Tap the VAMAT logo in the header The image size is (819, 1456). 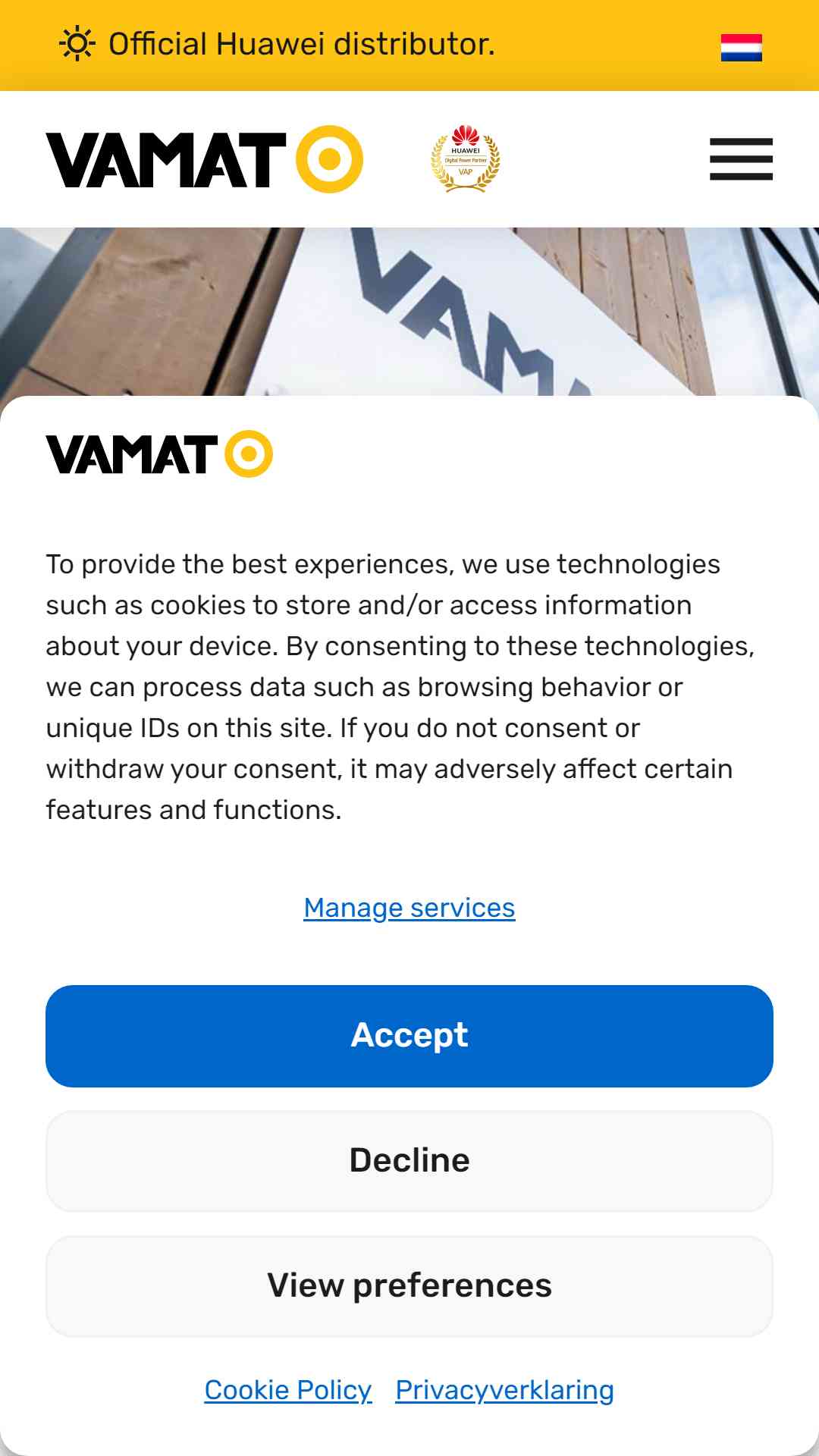pos(205,159)
